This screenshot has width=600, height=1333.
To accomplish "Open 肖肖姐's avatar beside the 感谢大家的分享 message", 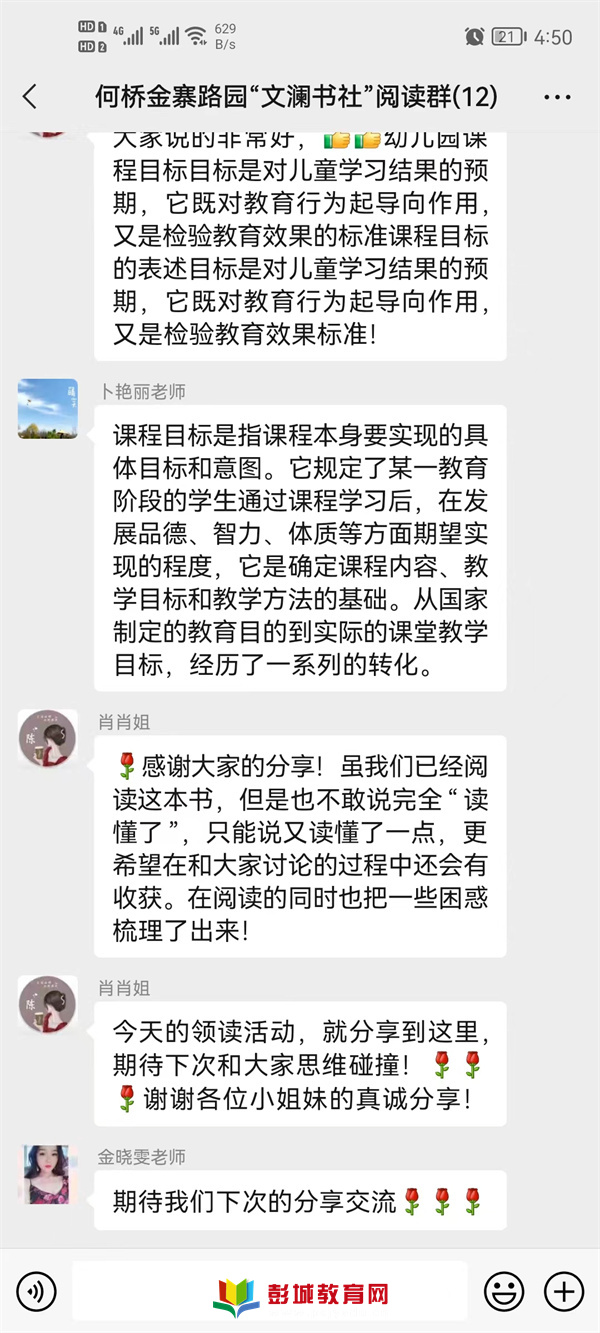I will pos(47,740).
